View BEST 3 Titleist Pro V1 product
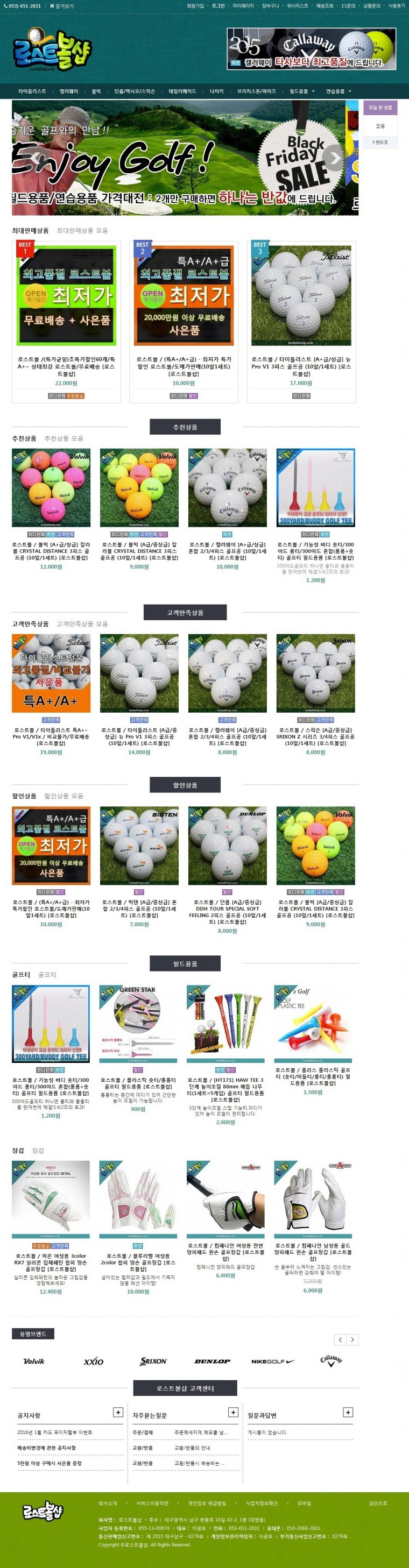The width and height of the screenshot is (409, 1568). [x=301, y=296]
